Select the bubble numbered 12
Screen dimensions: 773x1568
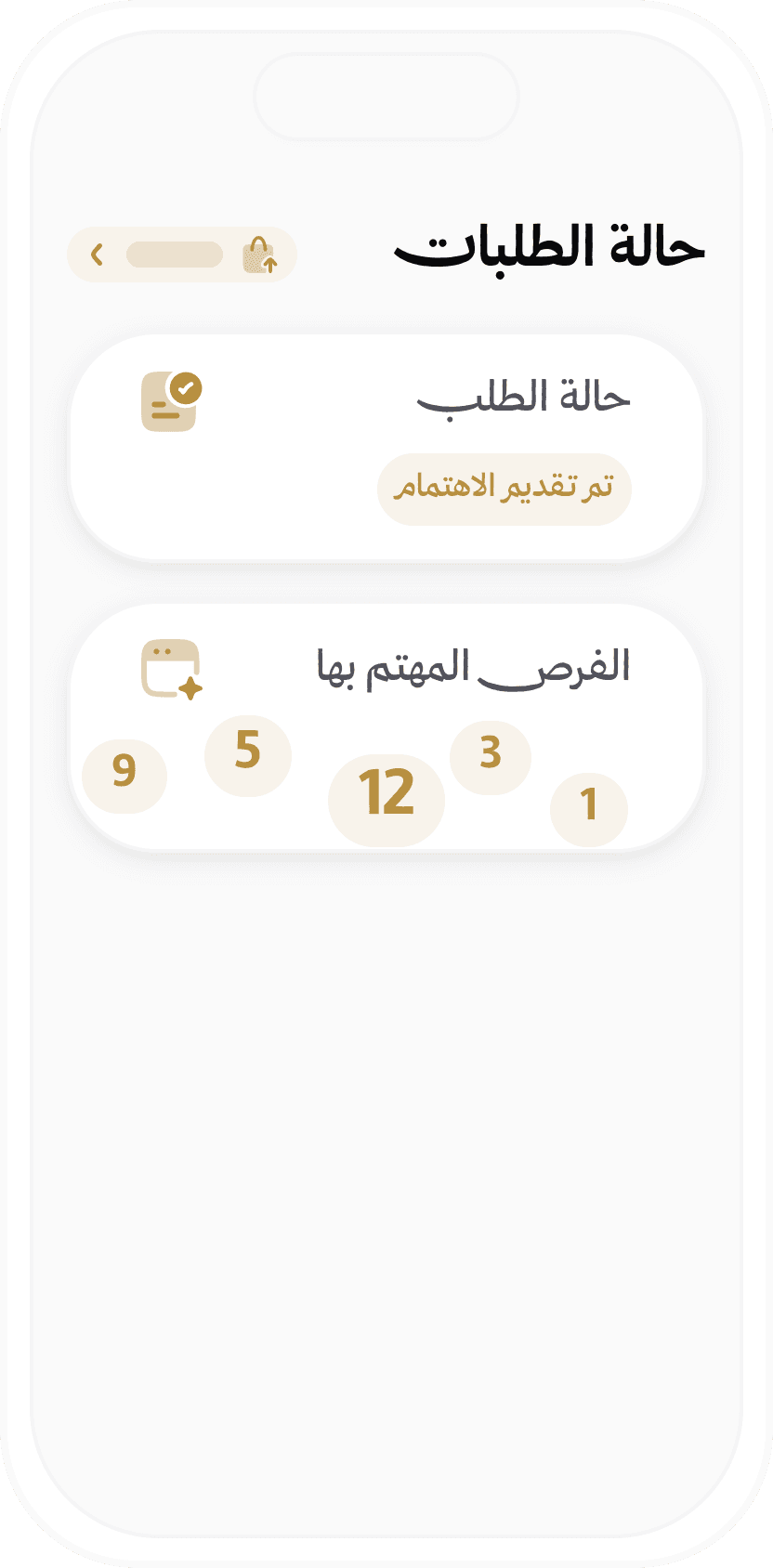pyautogui.click(x=386, y=800)
